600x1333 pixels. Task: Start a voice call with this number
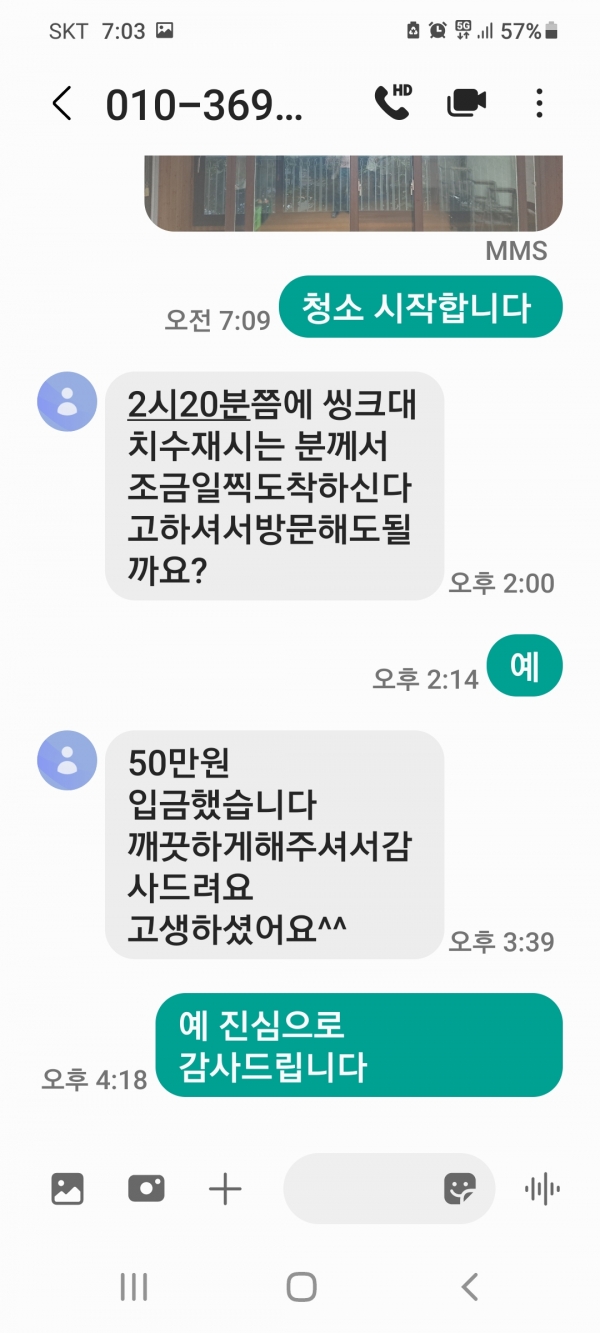[x=392, y=103]
